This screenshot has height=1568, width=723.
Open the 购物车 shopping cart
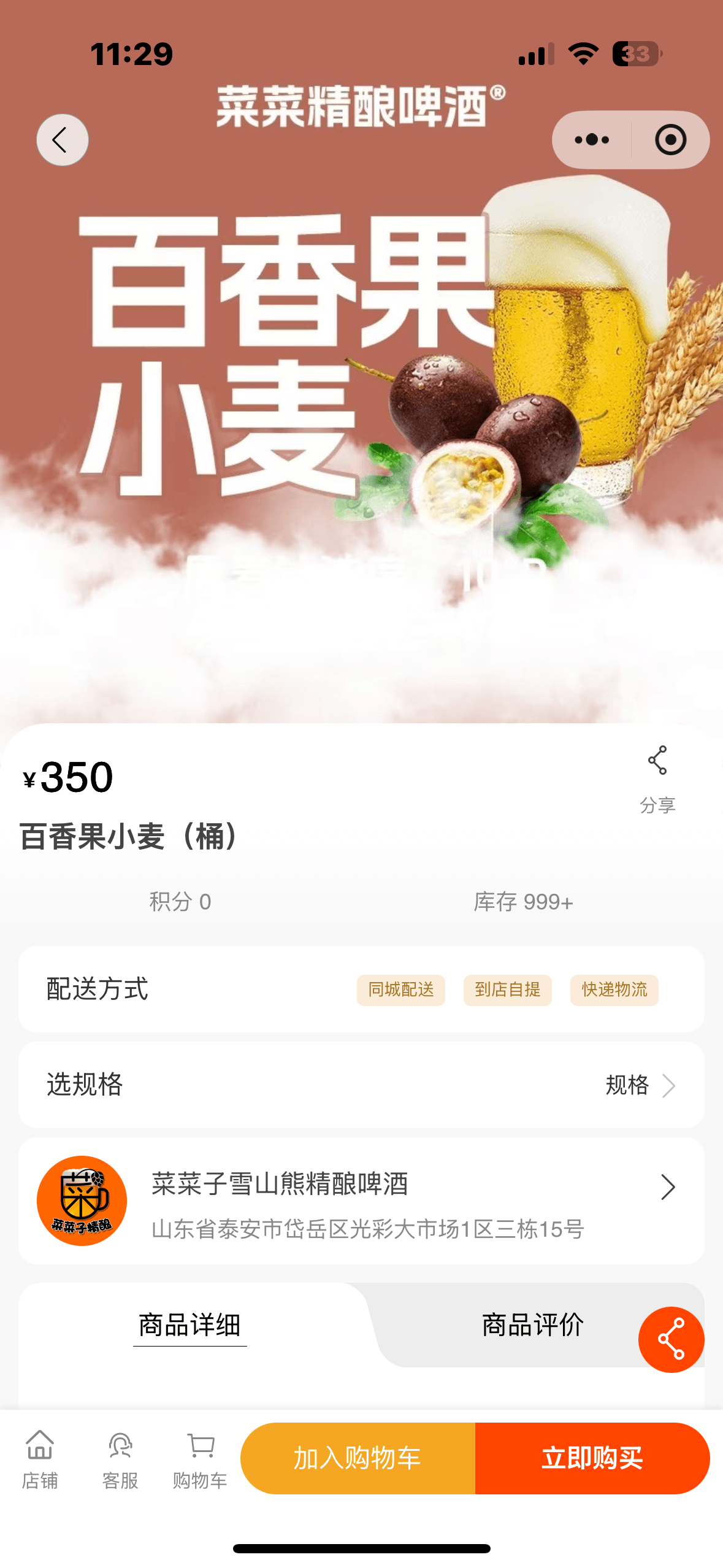tap(200, 1460)
